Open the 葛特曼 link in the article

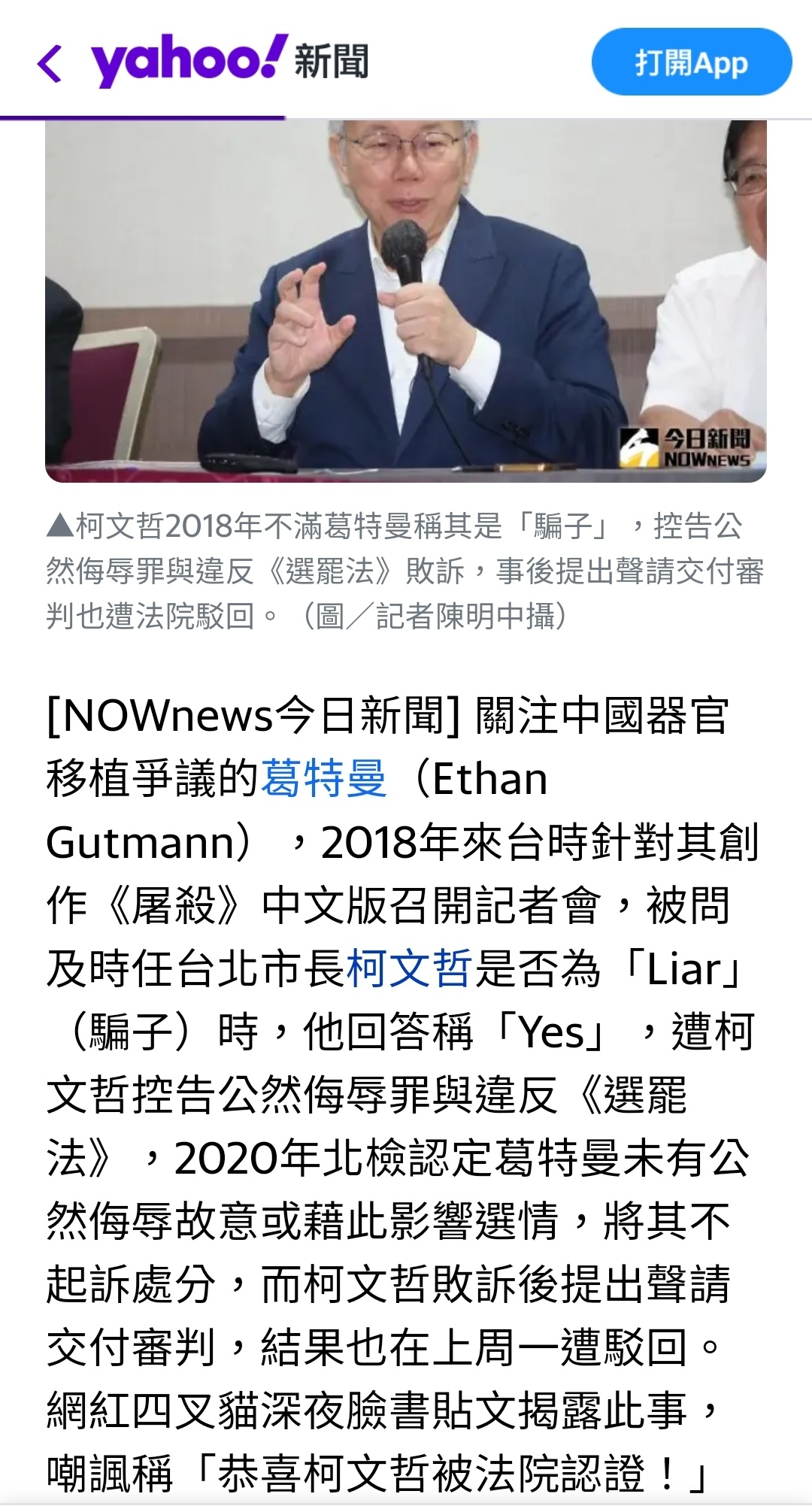(x=323, y=779)
